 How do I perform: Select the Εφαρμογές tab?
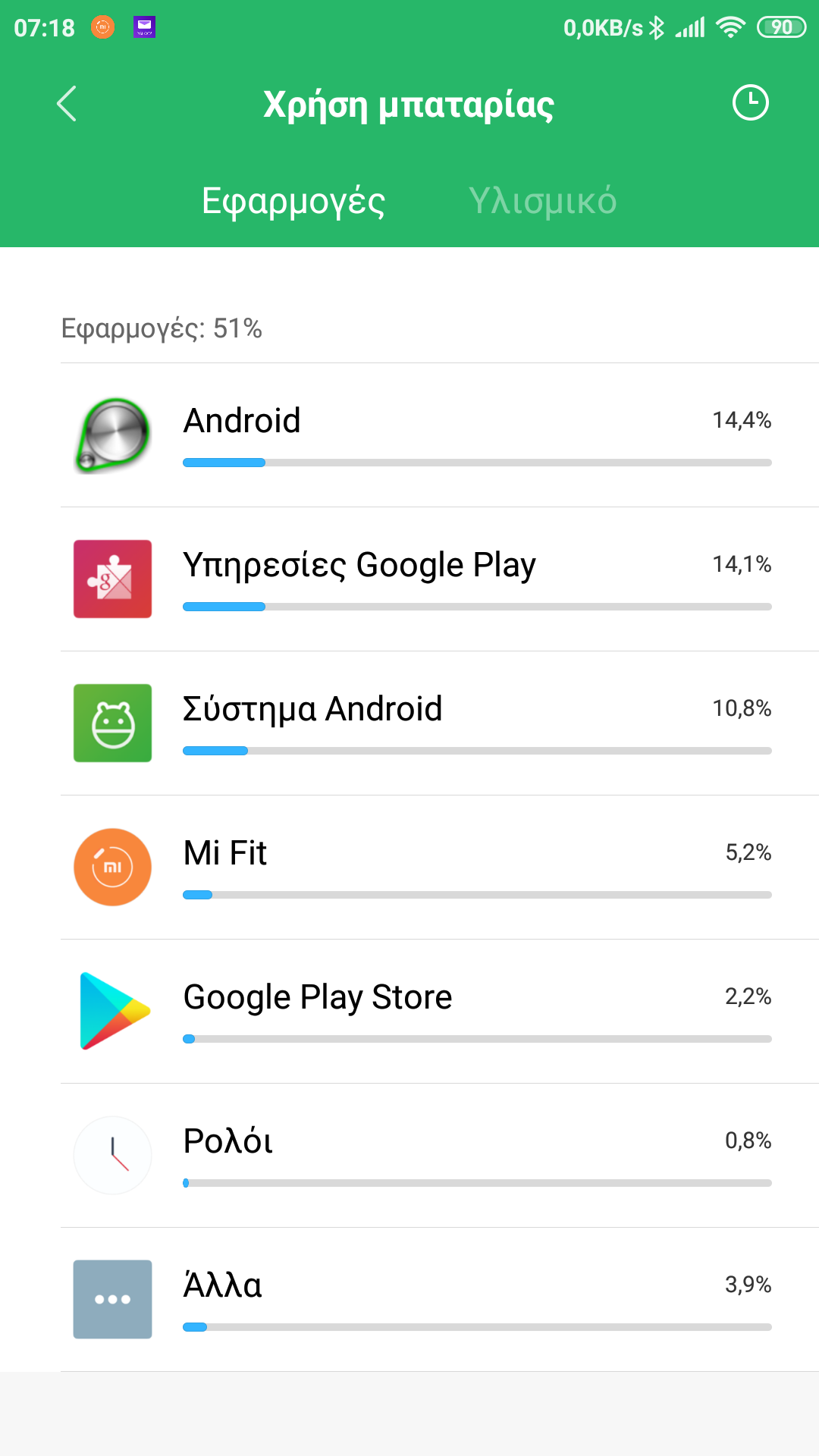click(x=293, y=201)
